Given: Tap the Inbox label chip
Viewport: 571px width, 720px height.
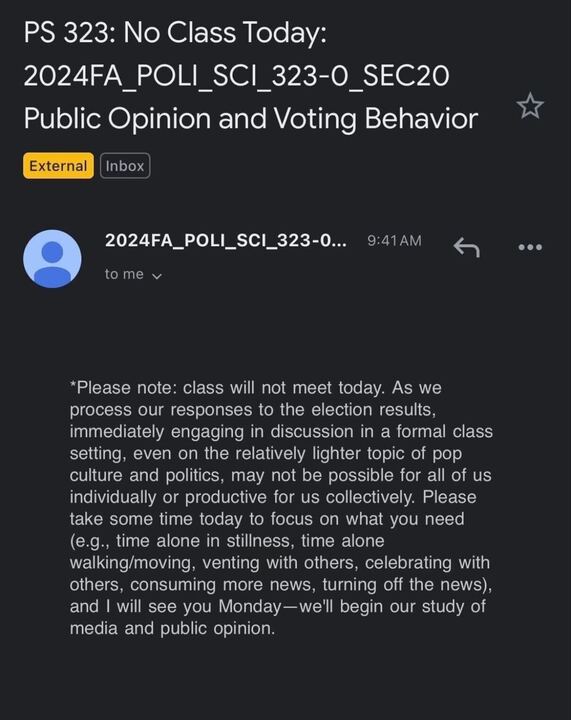Looking at the screenshot, I should (x=125, y=166).
